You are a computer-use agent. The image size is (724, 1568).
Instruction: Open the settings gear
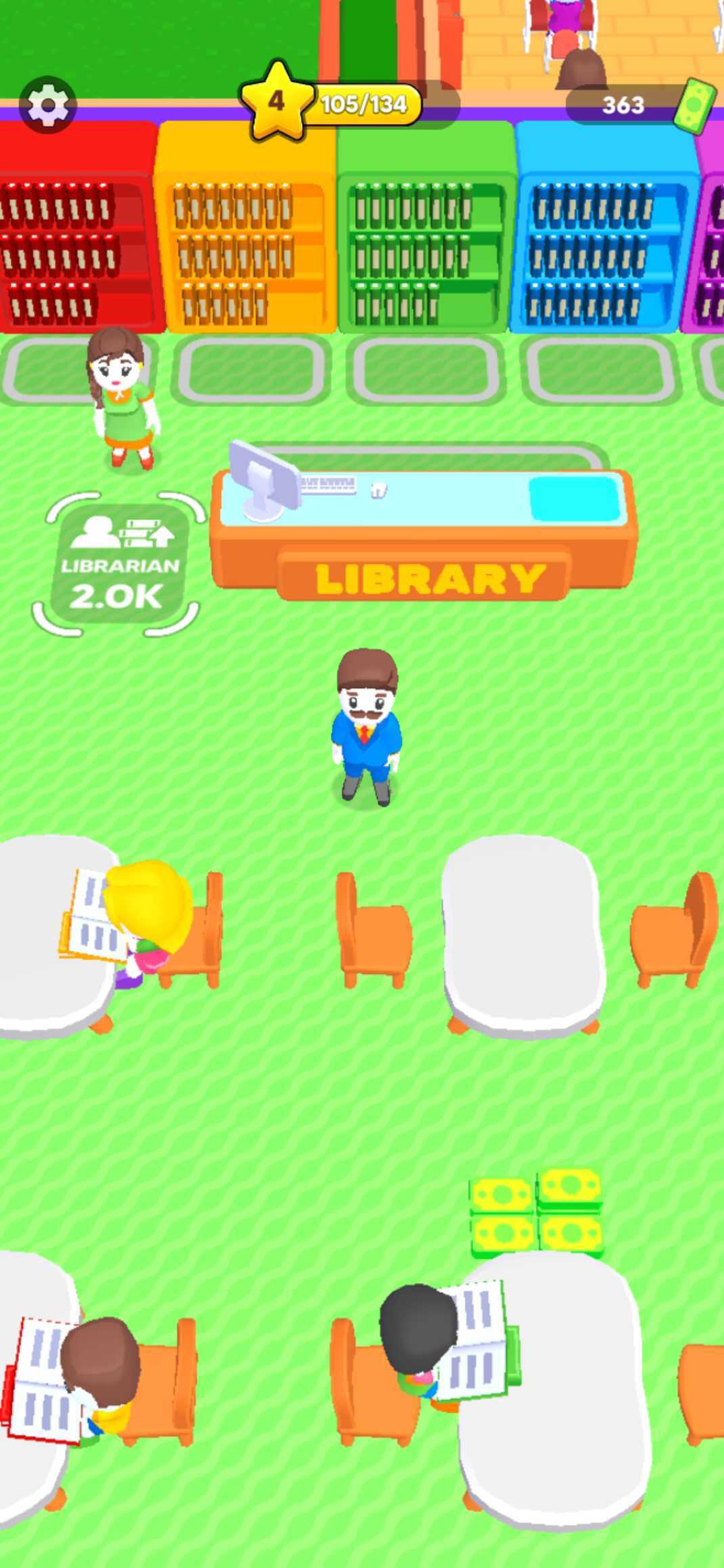pos(47,104)
